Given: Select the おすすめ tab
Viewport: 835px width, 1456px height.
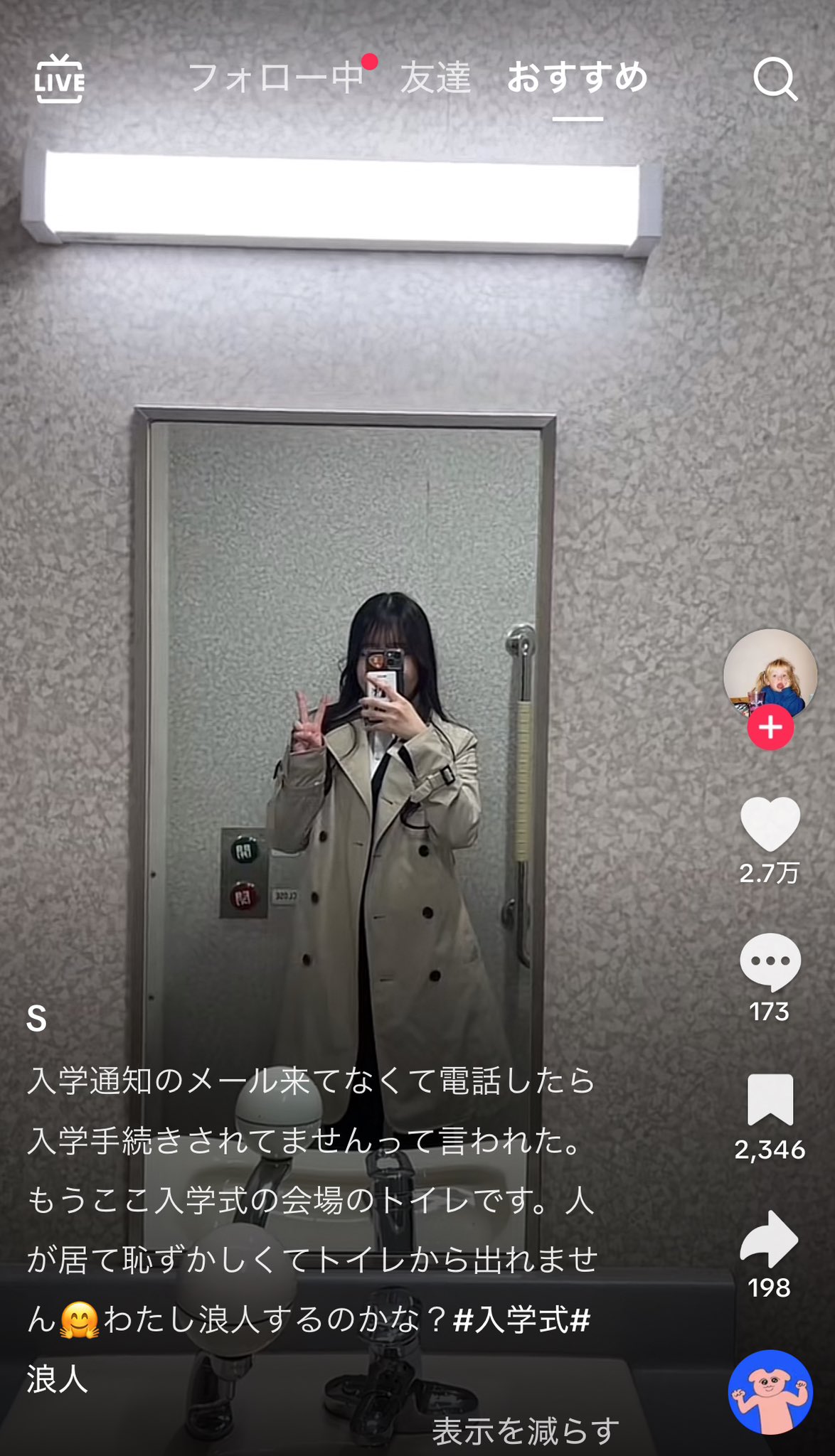Looking at the screenshot, I should tap(577, 77).
